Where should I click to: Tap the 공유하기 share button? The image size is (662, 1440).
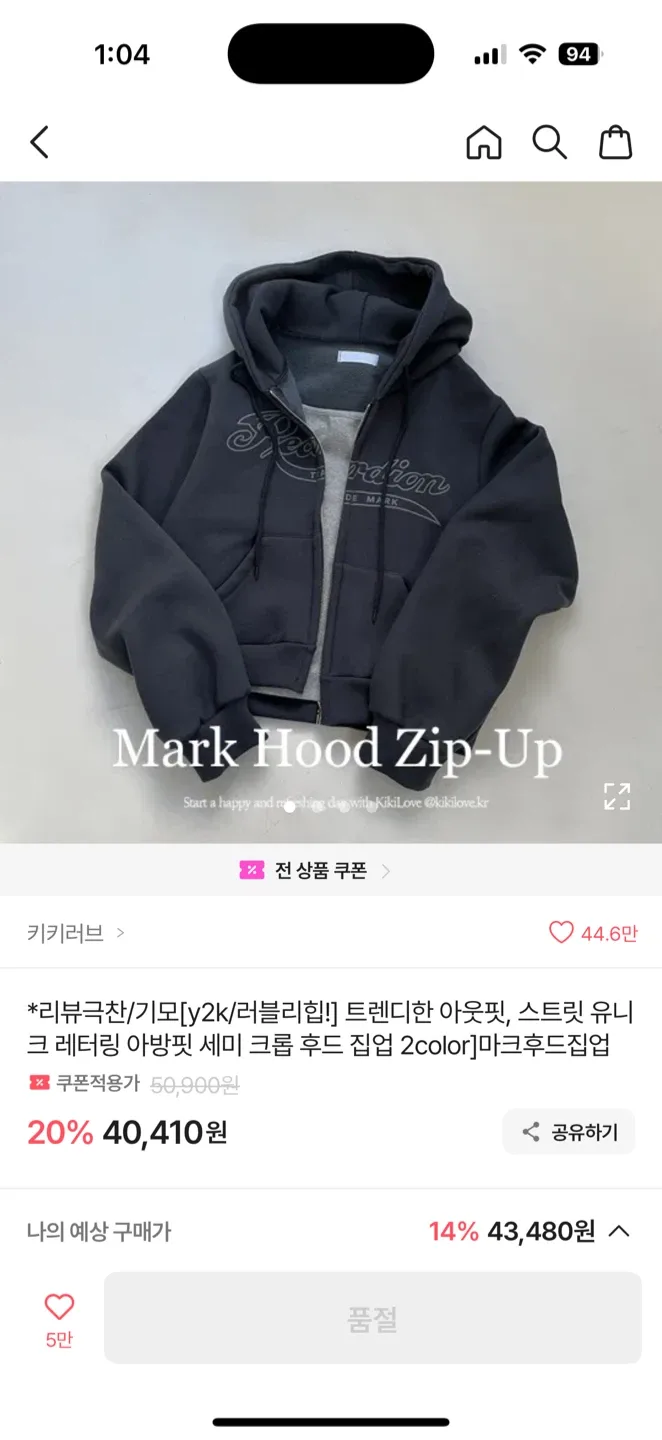coord(569,1132)
